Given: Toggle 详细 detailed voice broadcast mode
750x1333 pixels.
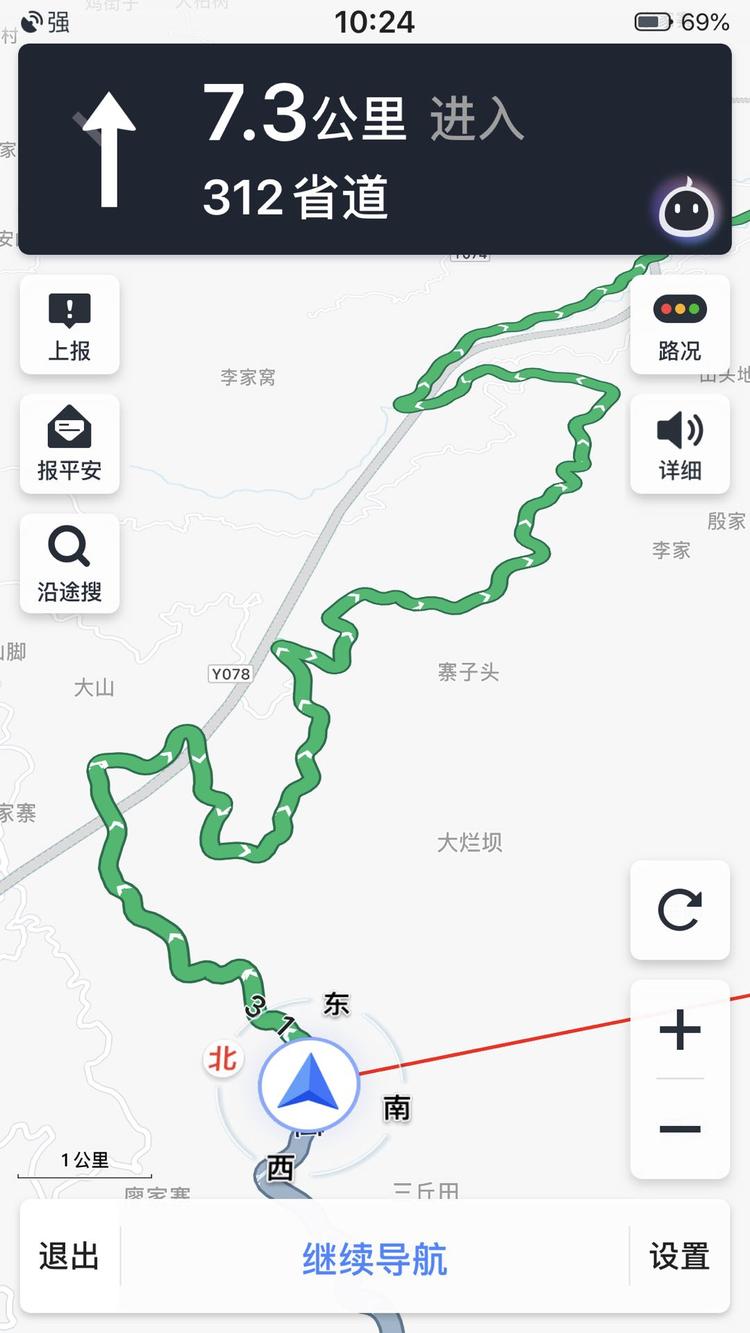Looking at the screenshot, I should pos(680,444).
